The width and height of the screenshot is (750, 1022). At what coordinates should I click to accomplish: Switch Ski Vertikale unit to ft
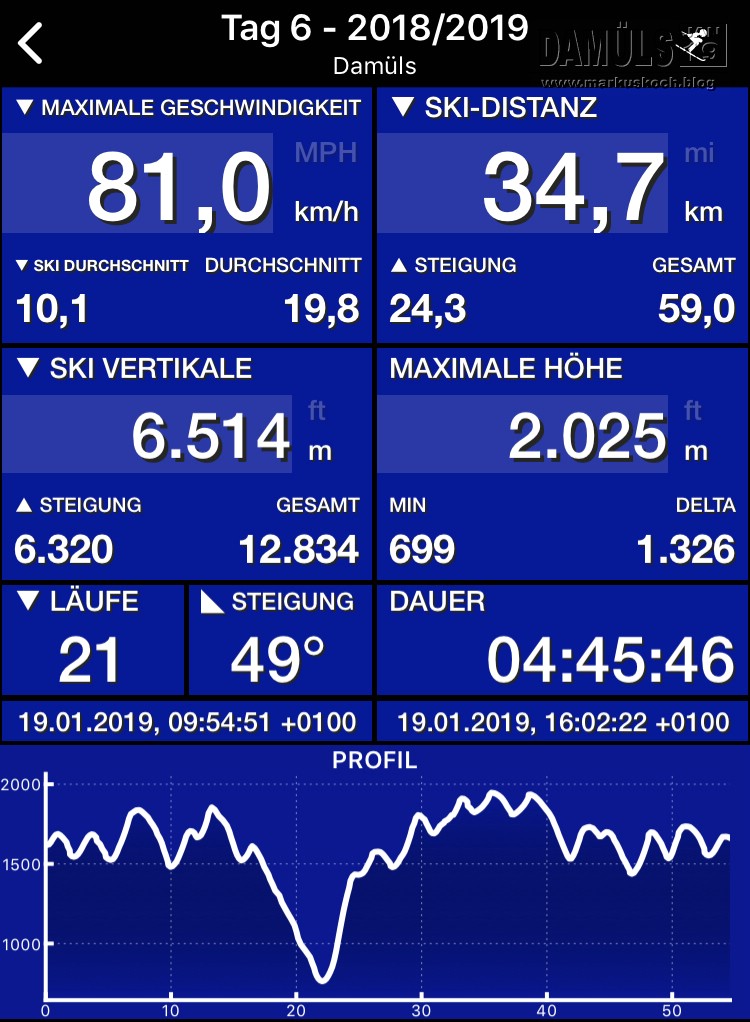(x=317, y=411)
